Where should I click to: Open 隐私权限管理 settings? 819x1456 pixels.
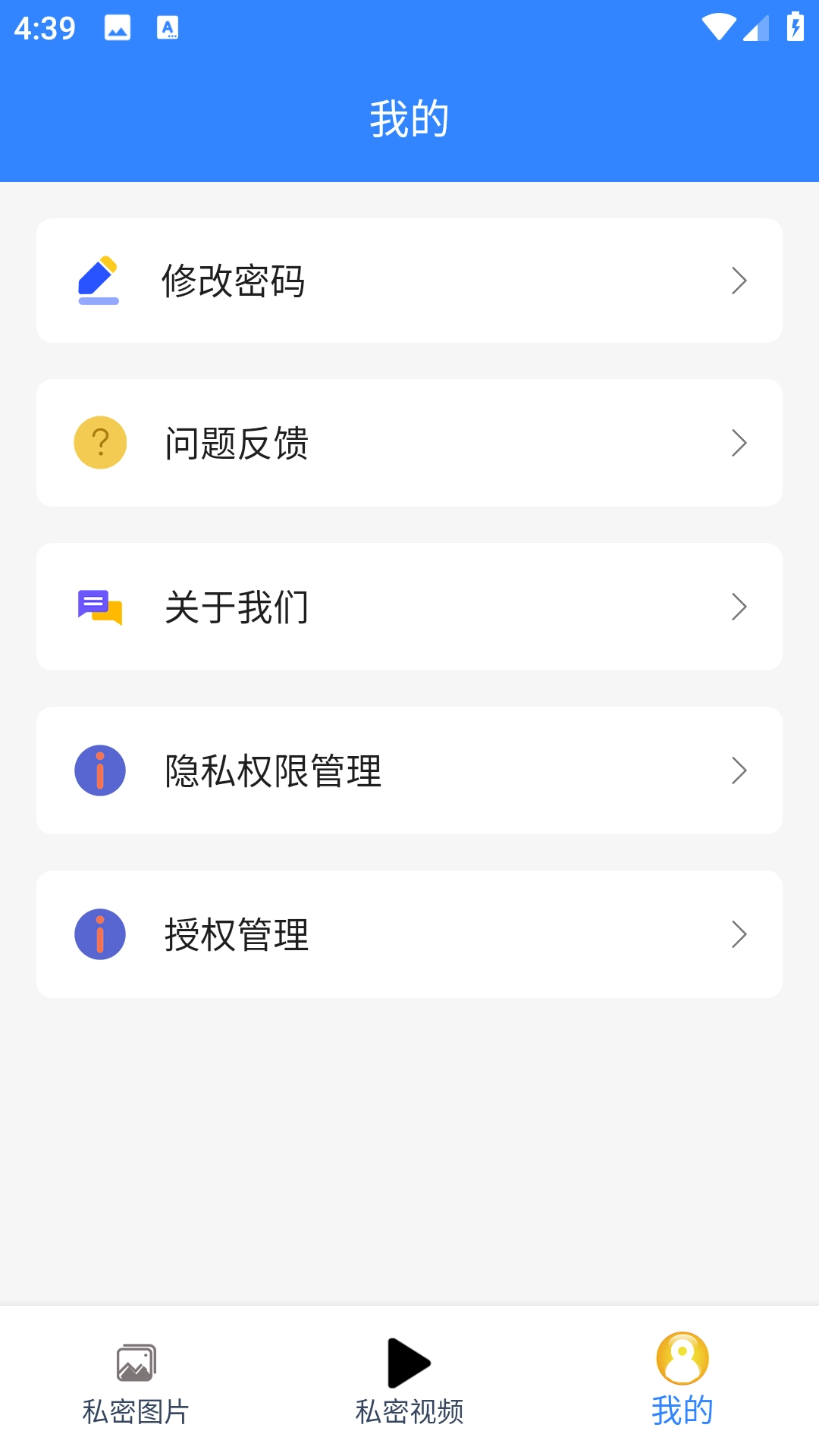tap(409, 770)
